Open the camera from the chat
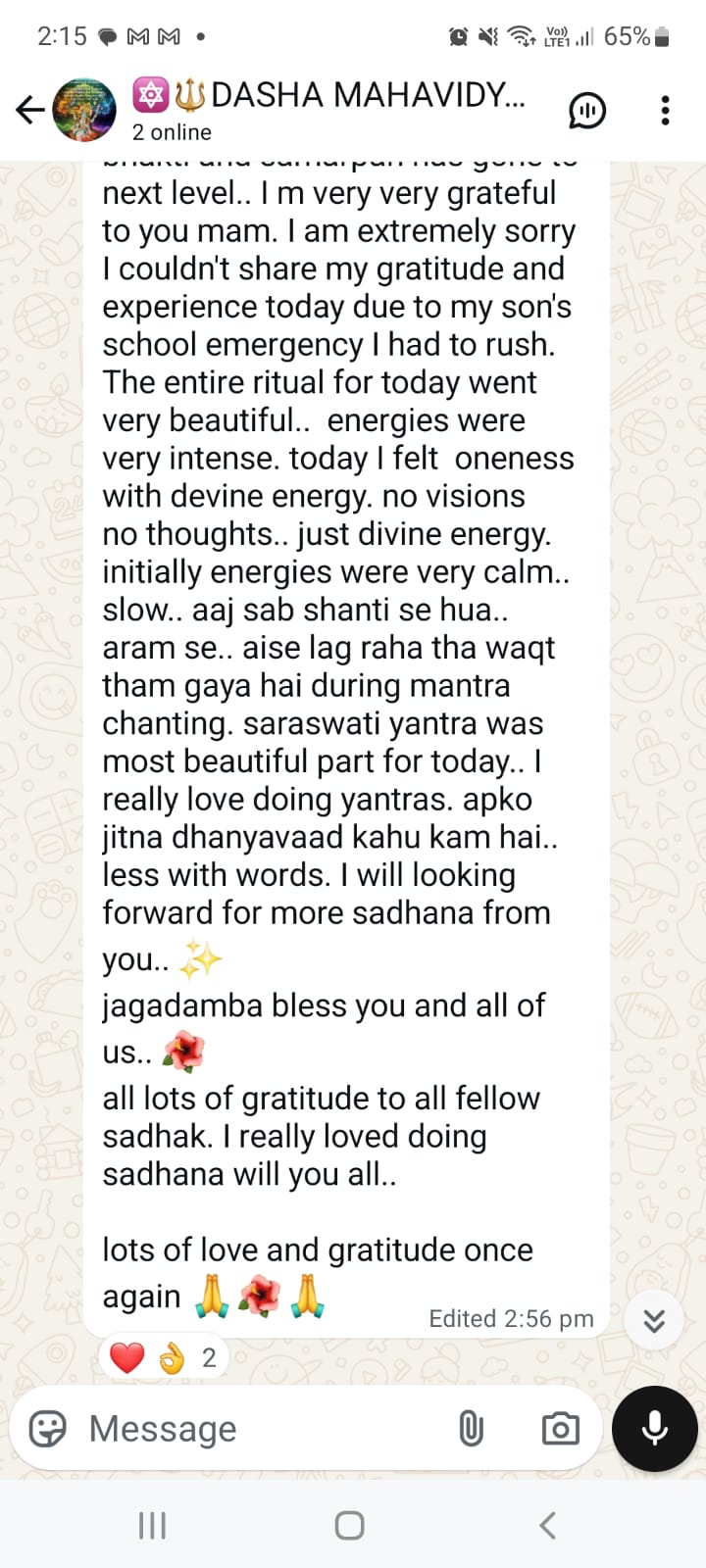 coord(560,1429)
